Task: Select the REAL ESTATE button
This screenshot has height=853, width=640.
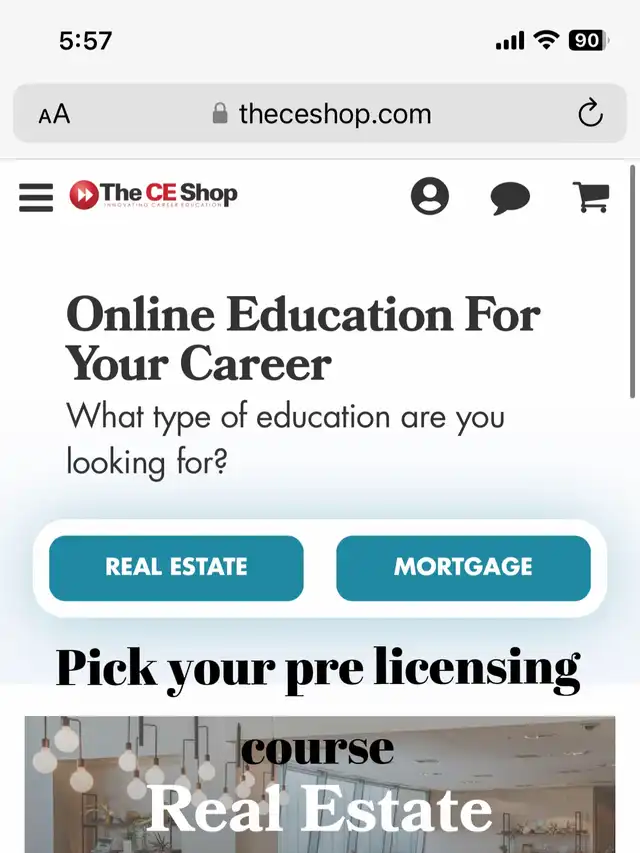Action: pyautogui.click(x=176, y=567)
